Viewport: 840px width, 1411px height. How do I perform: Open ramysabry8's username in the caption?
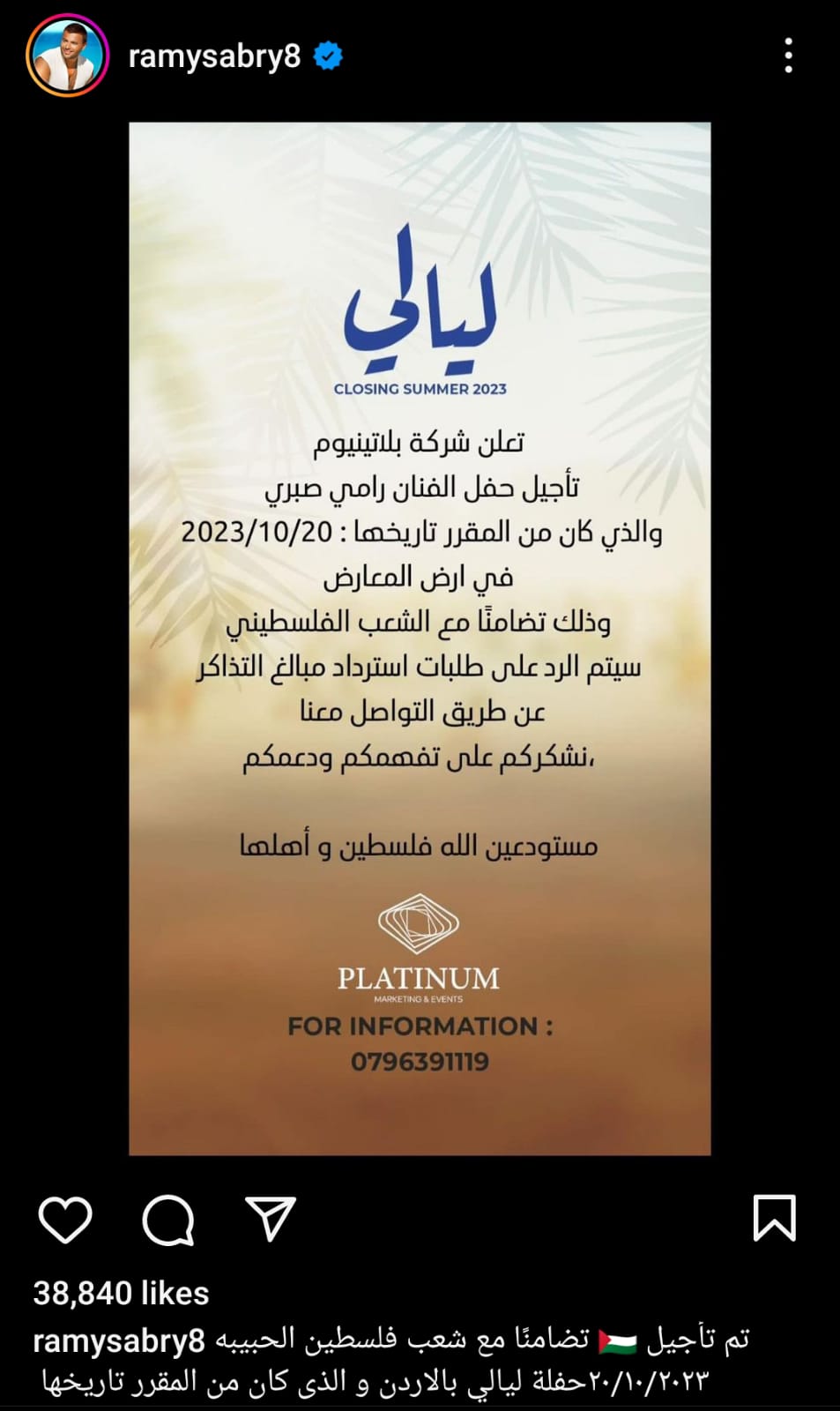119,1340
